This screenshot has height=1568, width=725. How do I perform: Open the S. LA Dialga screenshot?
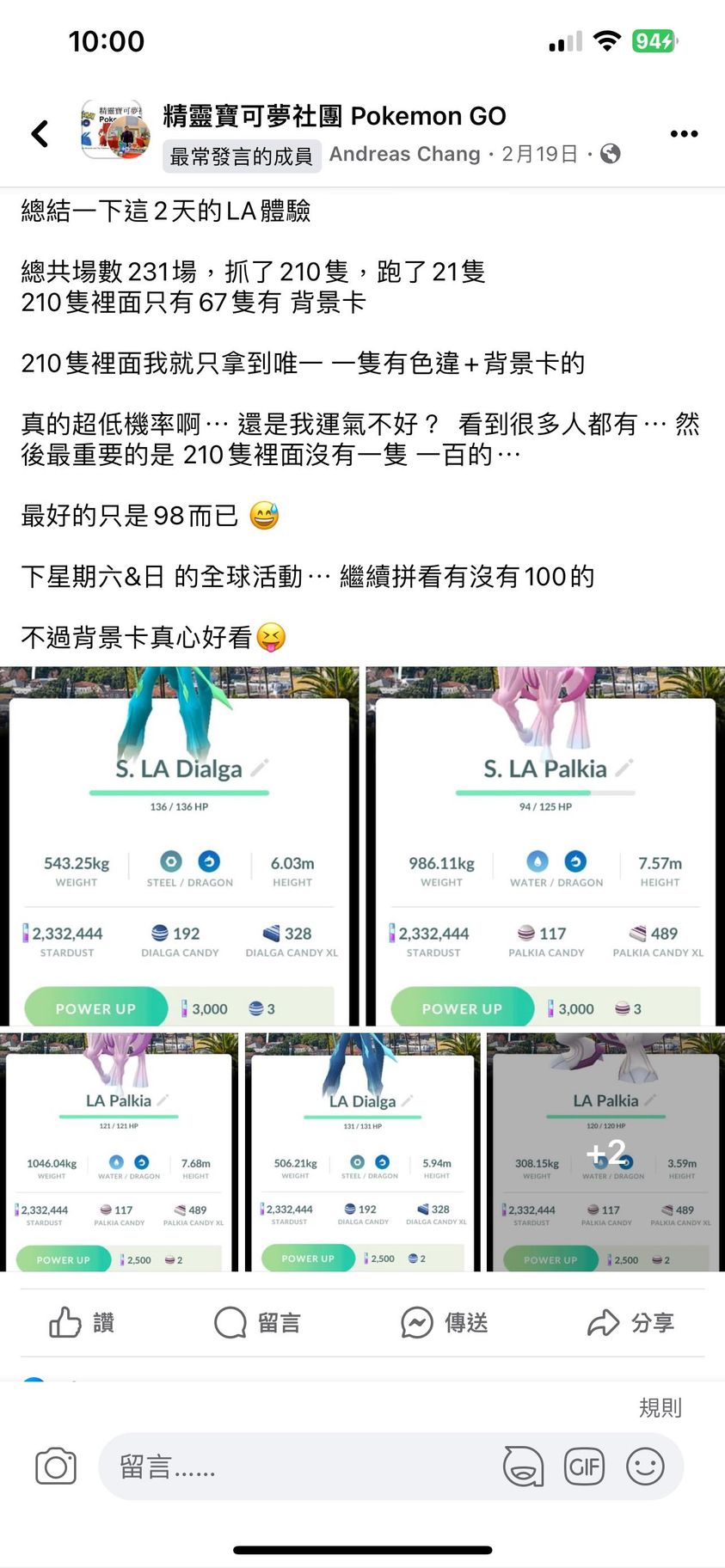[179, 847]
